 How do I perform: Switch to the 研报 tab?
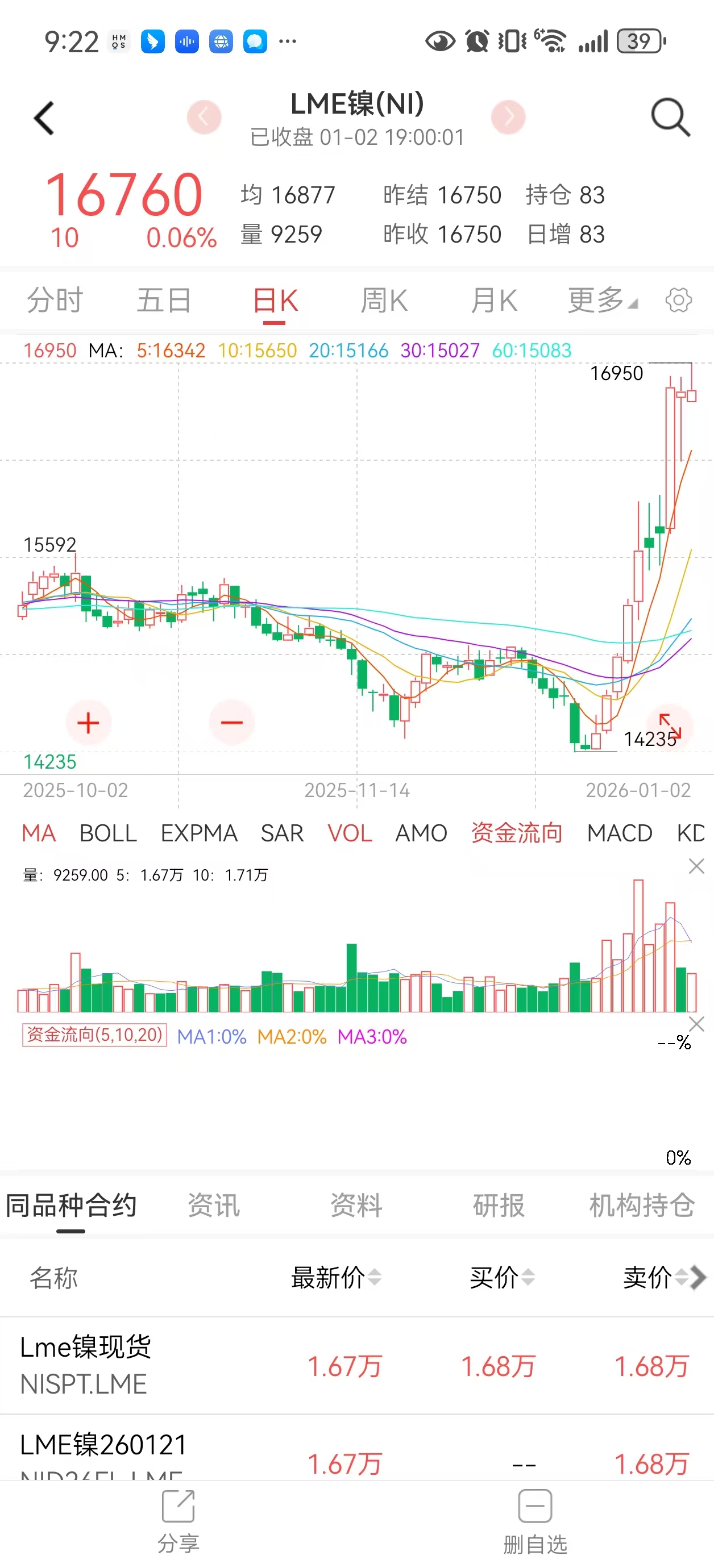pos(499,1205)
